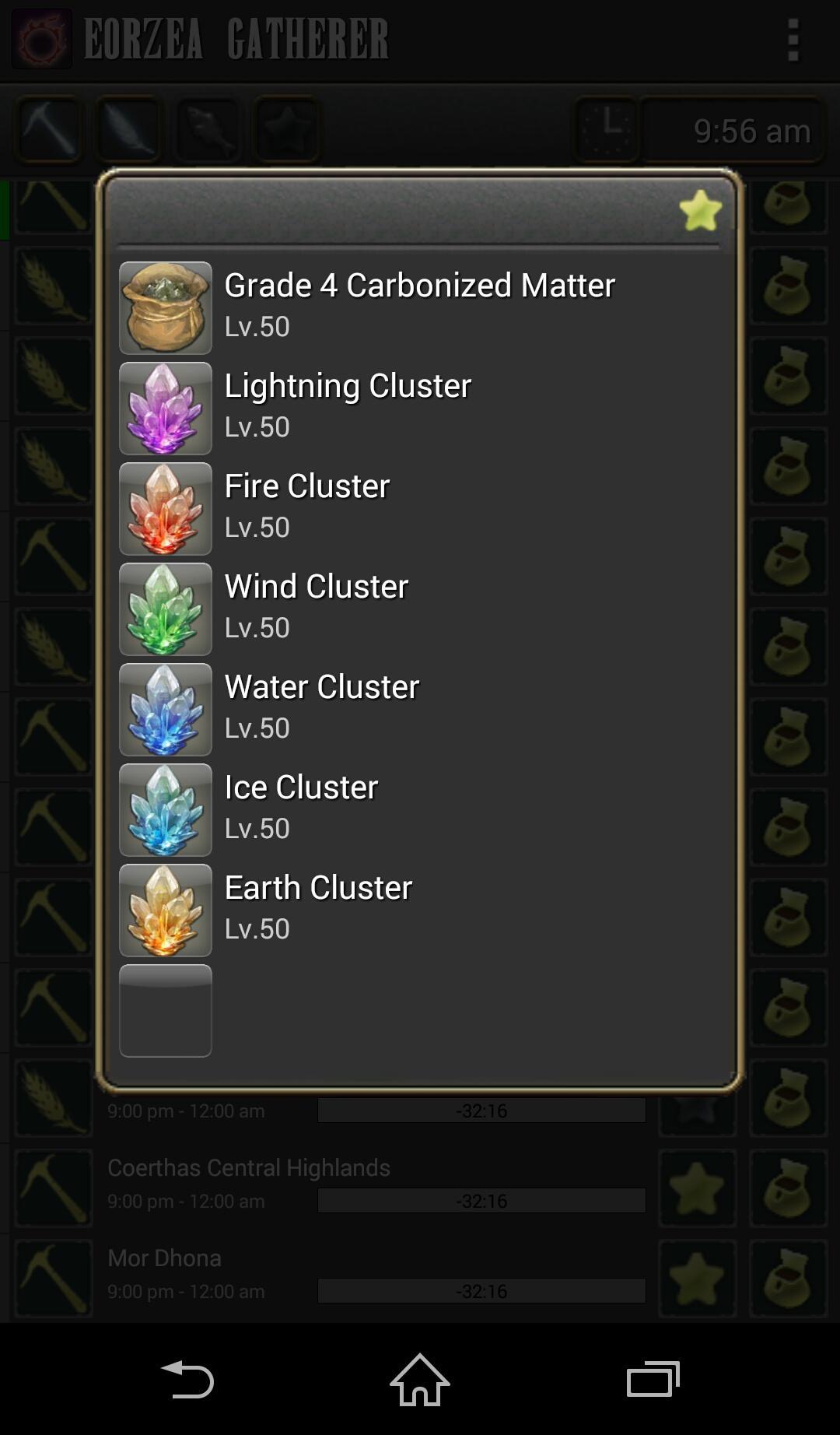This screenshot has height=1435, width=840.
Task: Return to the home screen
Action: pyautogui.click(x=420, y=1379)
